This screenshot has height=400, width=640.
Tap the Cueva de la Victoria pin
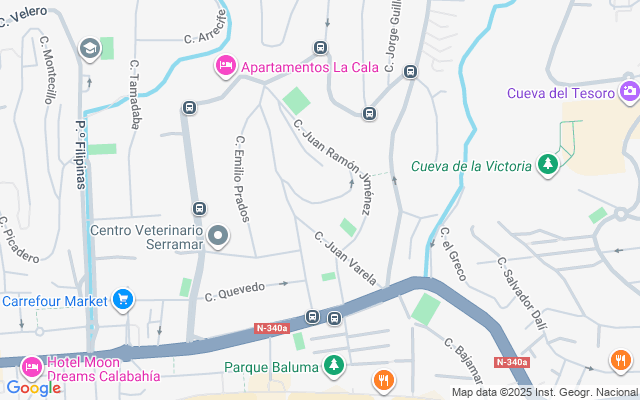pos(547,165)
